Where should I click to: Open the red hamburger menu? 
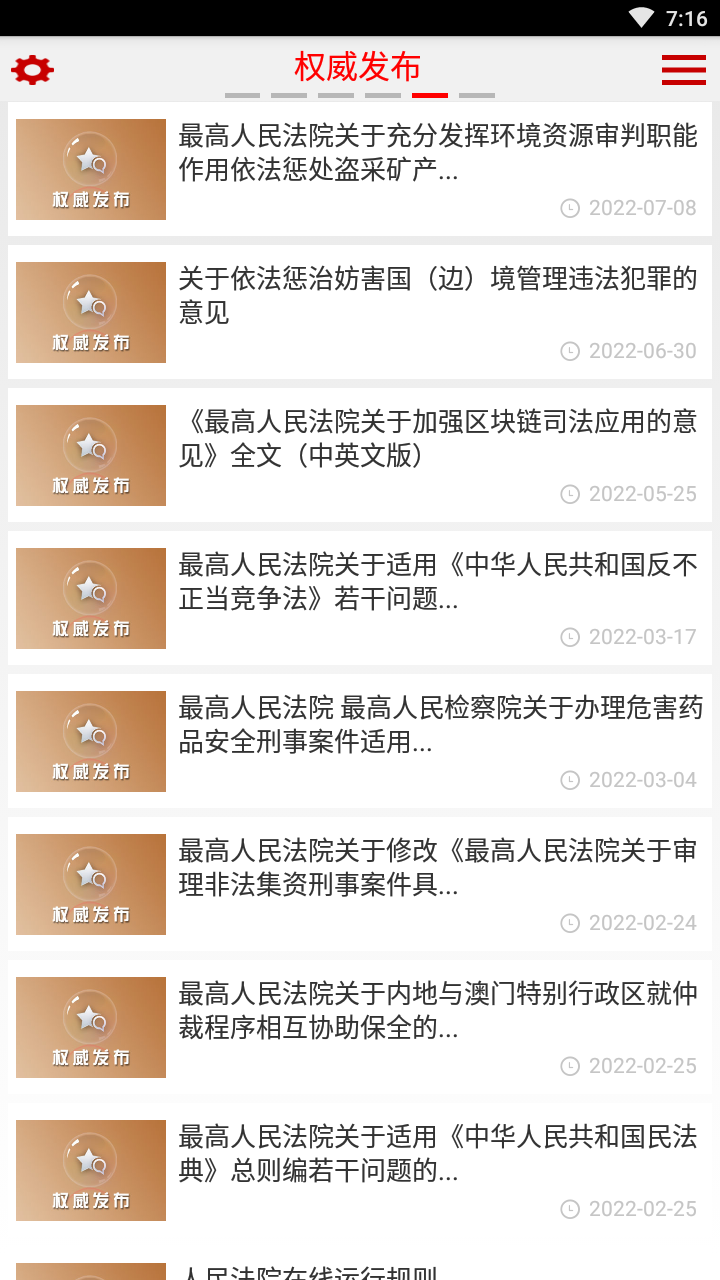pos(684,69)
